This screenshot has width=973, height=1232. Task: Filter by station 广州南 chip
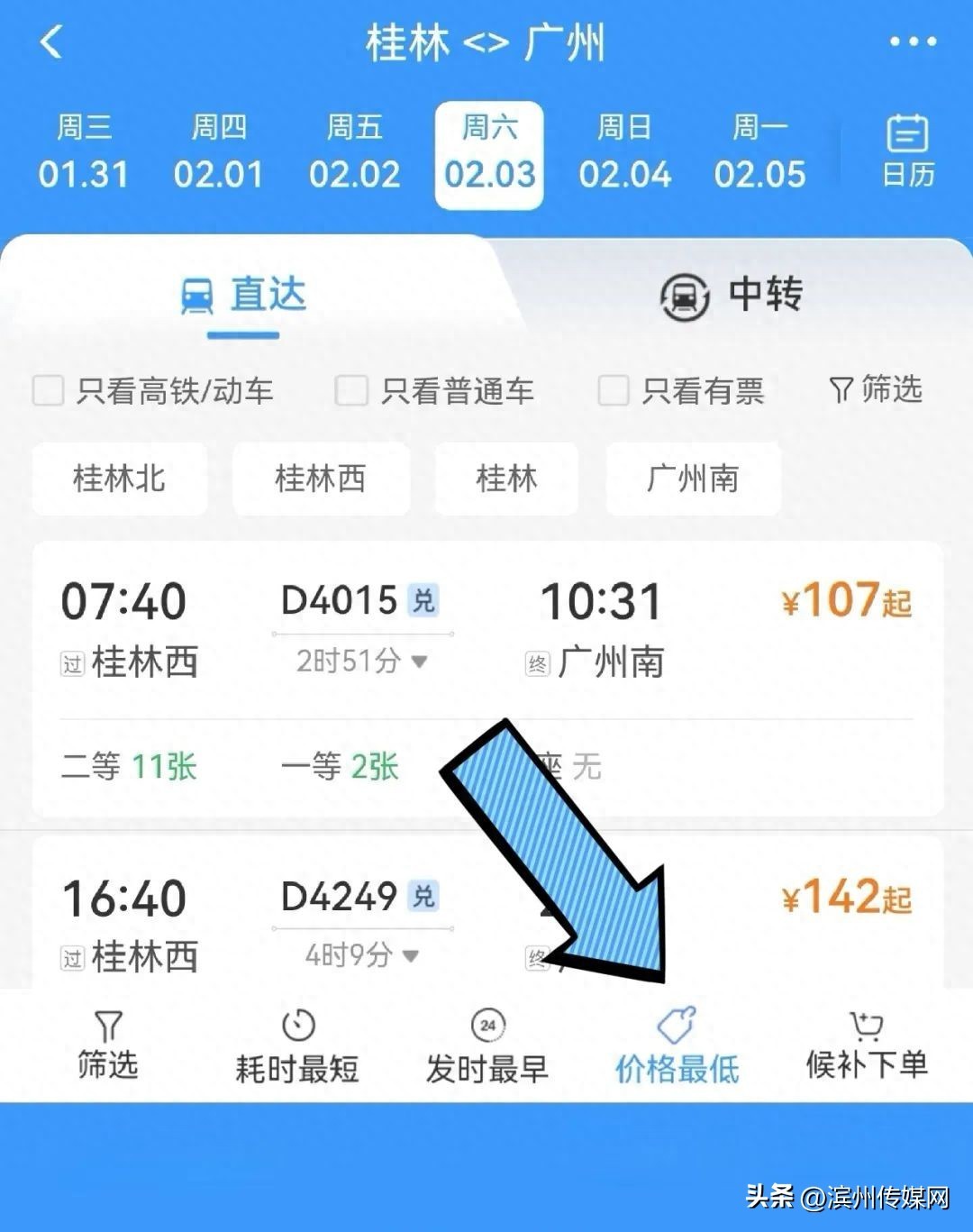693,479
